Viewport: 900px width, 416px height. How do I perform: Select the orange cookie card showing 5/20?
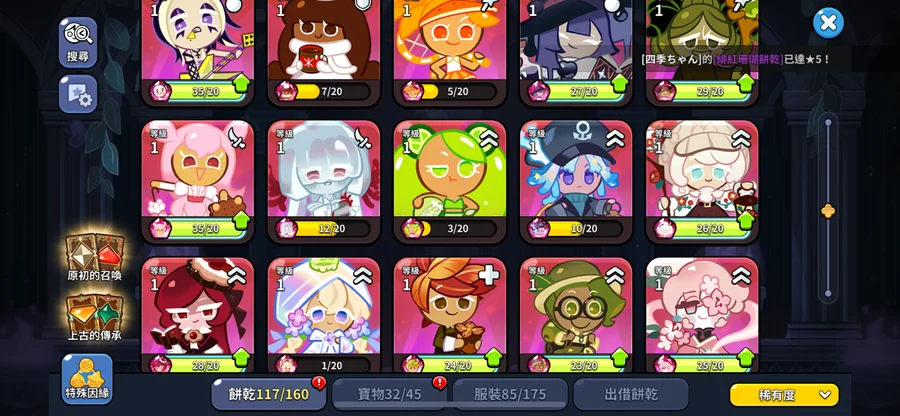pyautogui.click(x=450, y=52)
